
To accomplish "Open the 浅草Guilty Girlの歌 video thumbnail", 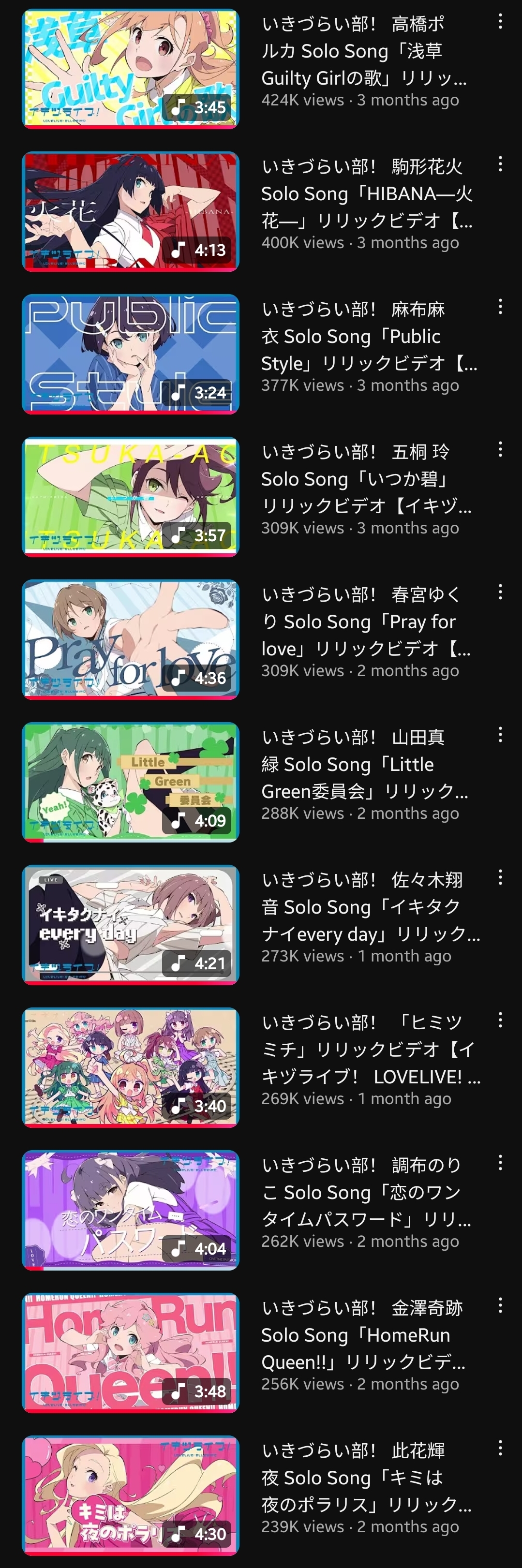I will [130, 69].
